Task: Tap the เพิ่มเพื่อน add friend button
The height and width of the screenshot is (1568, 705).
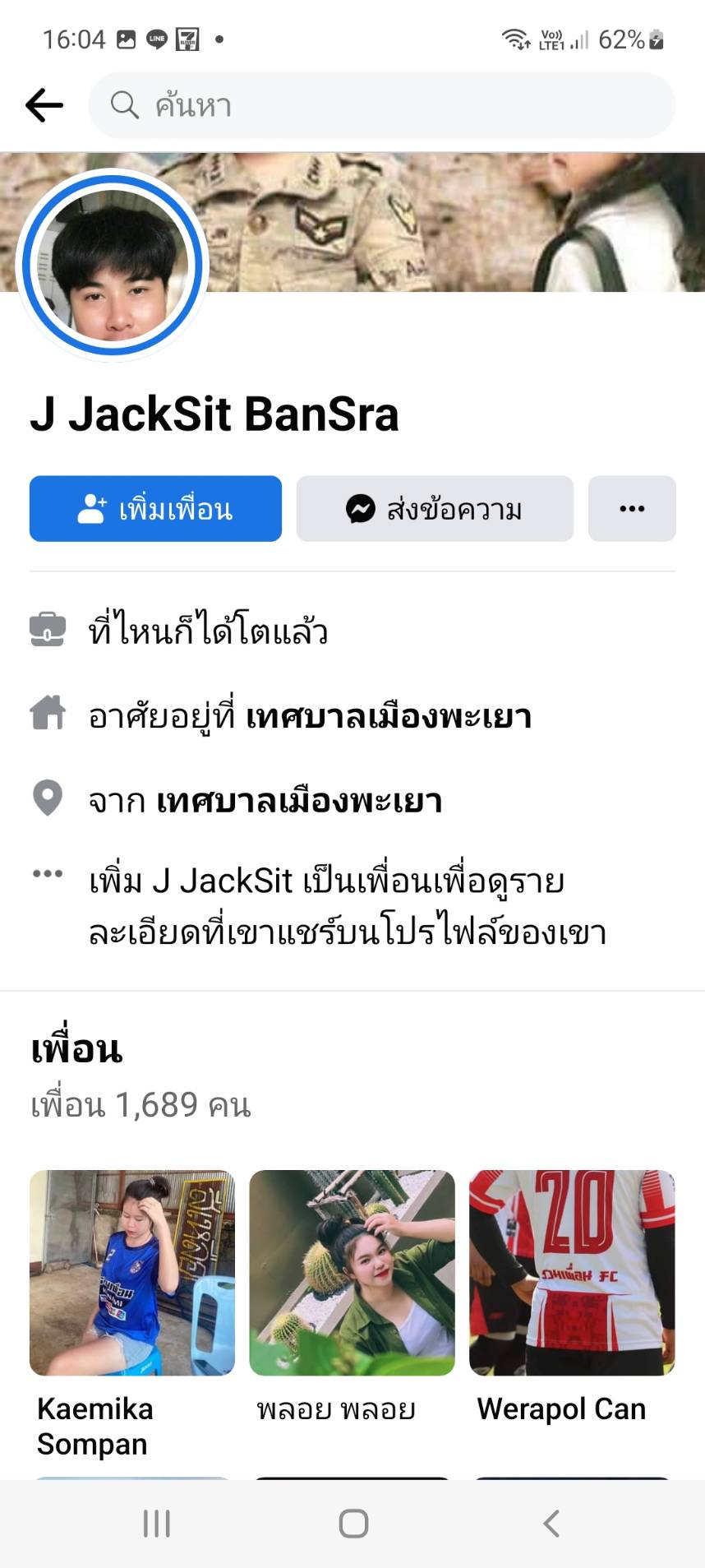Action: coord(155,509)
